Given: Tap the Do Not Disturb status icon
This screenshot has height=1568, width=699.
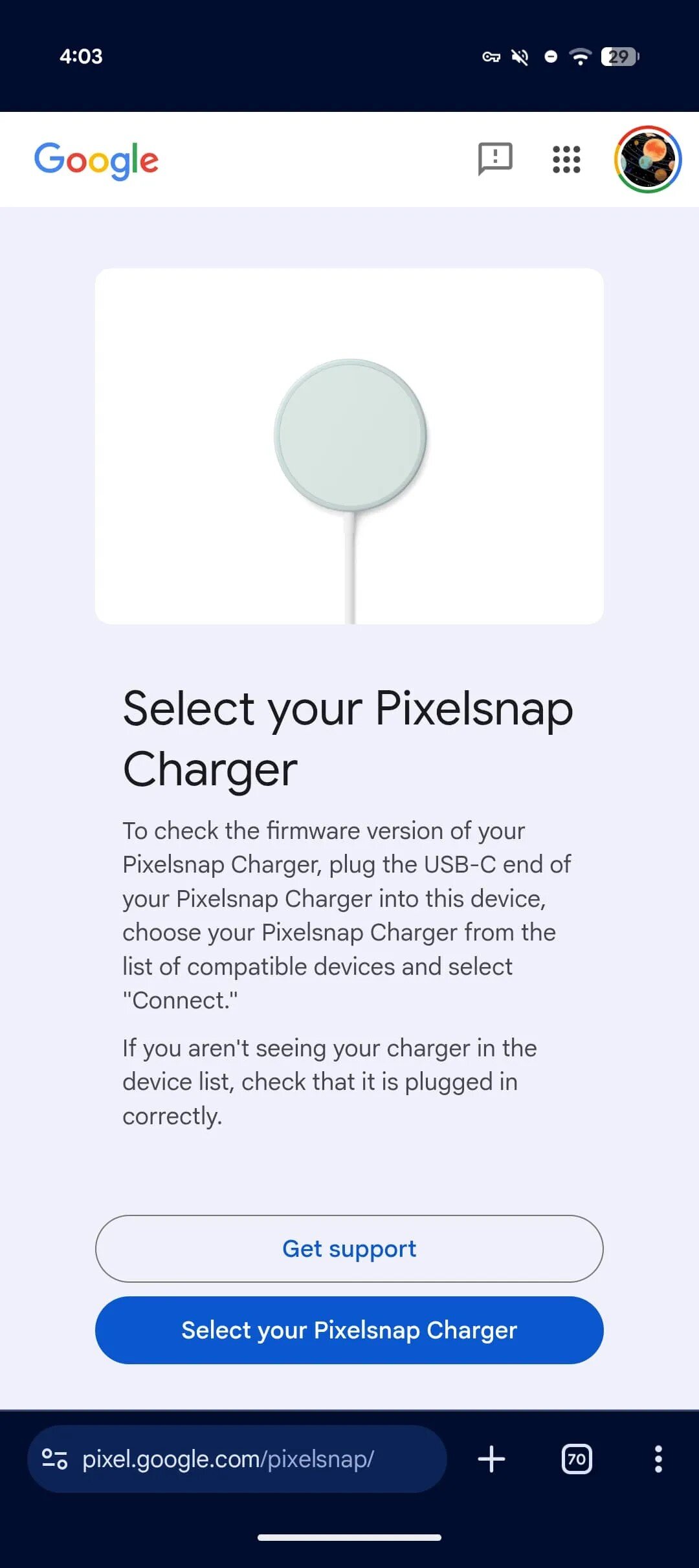Looking at the screenshot, I should click(549, 57).
